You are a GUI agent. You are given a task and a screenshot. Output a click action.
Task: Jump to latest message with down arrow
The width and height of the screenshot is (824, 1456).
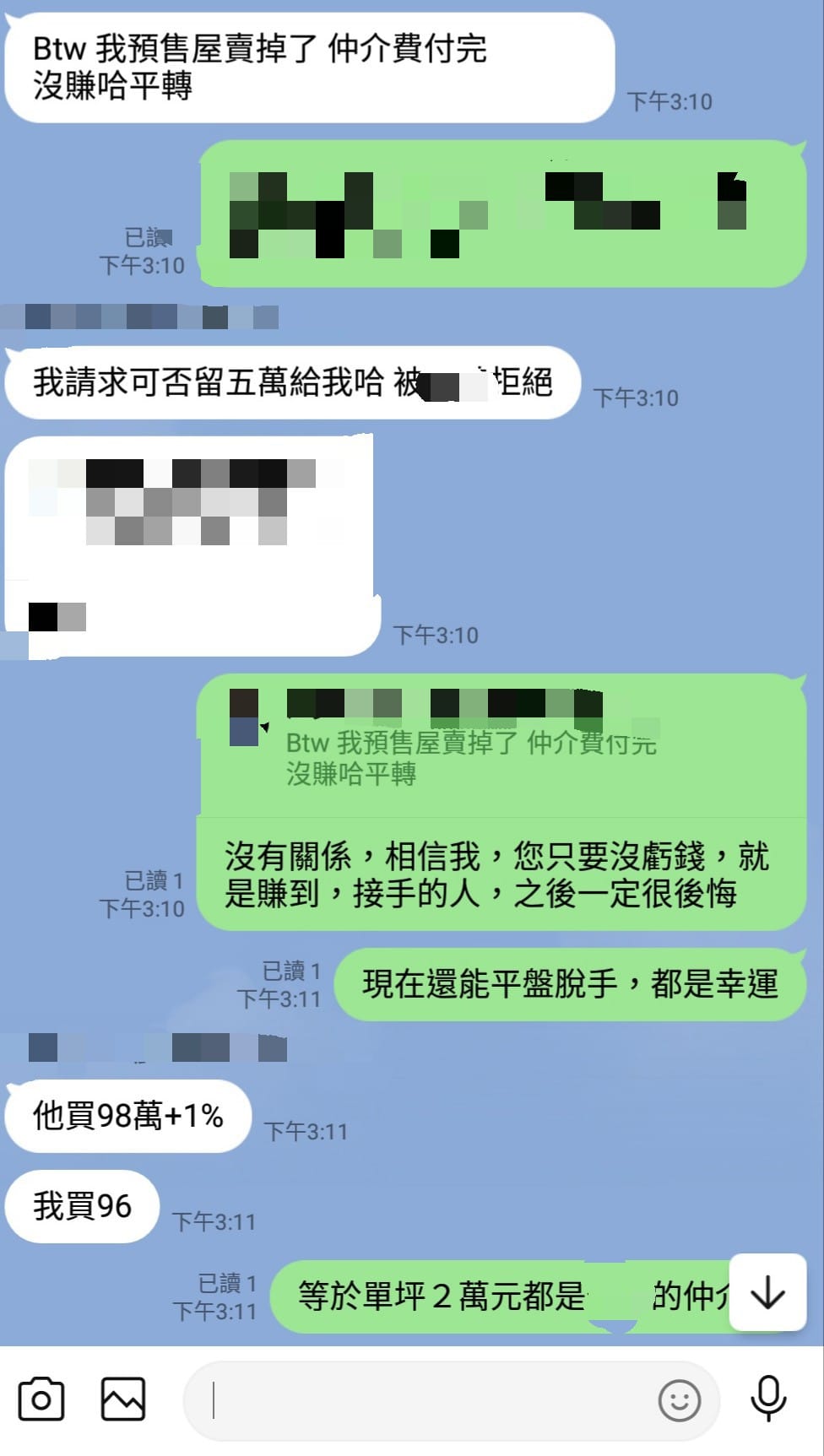(767, 1292)
